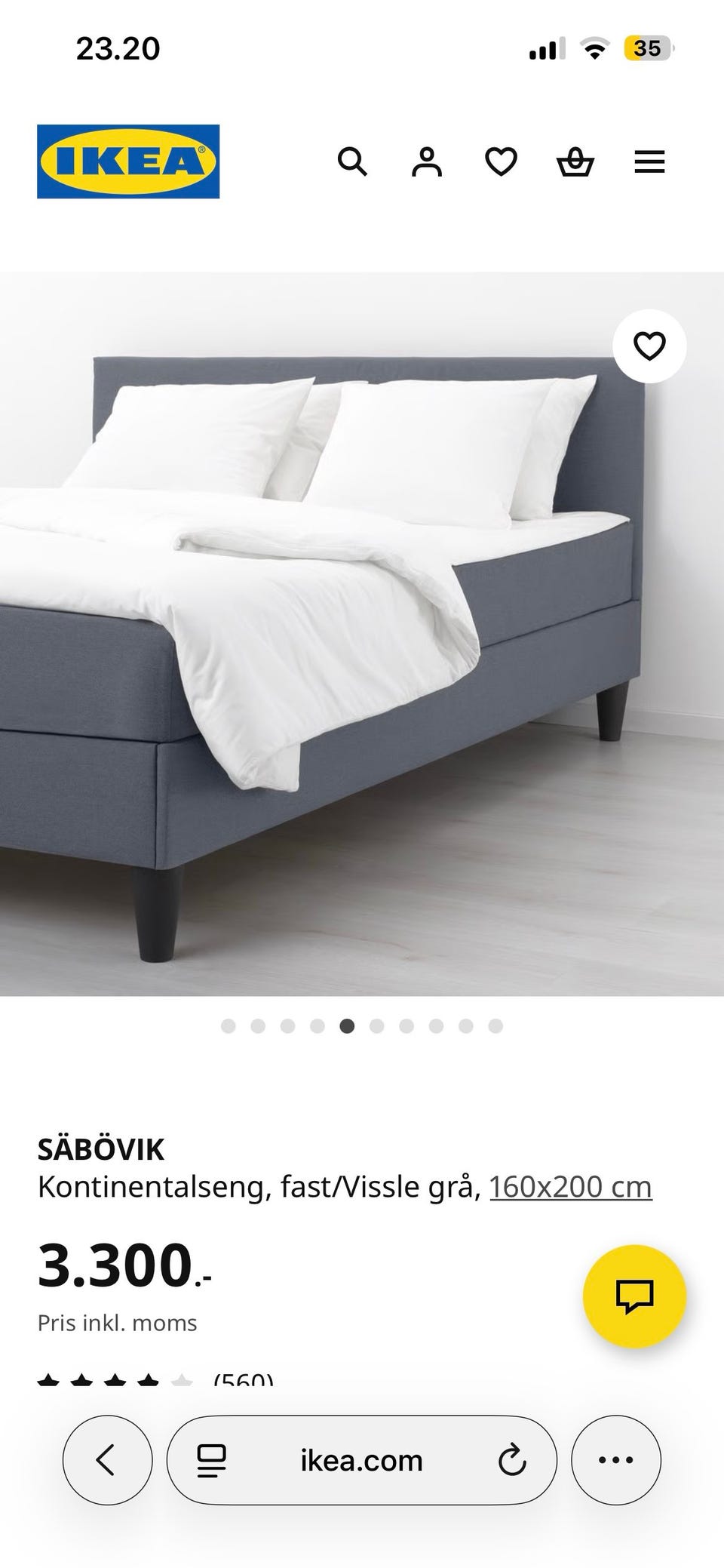The width and height of the screenshot is (724, 1568).
Task: Go back in the browser
Action: [107, 1460]
